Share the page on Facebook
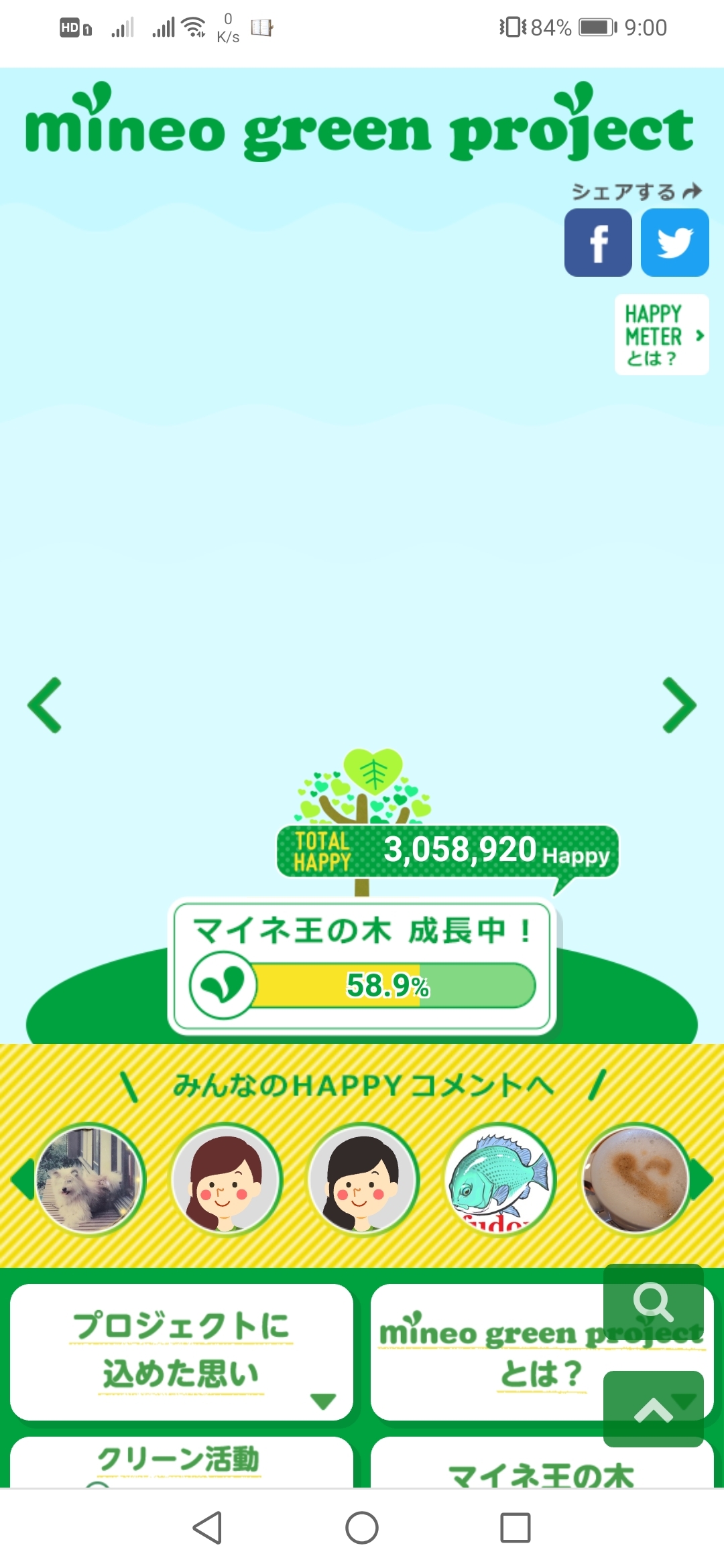This screenshot has width=724, height=1568. [598, 243]
